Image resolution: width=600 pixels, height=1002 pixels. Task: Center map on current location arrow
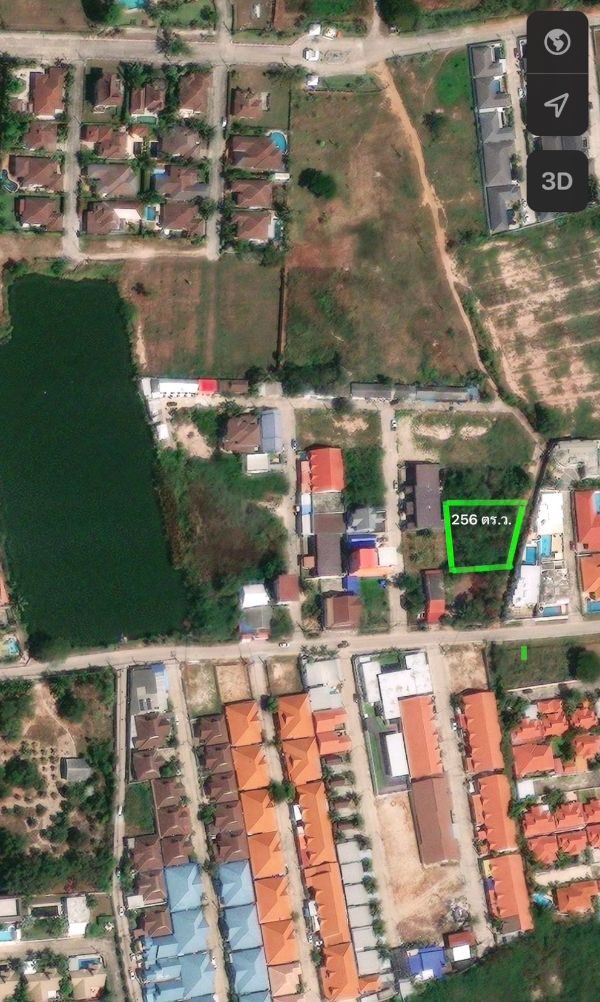(x=557, y=105)
